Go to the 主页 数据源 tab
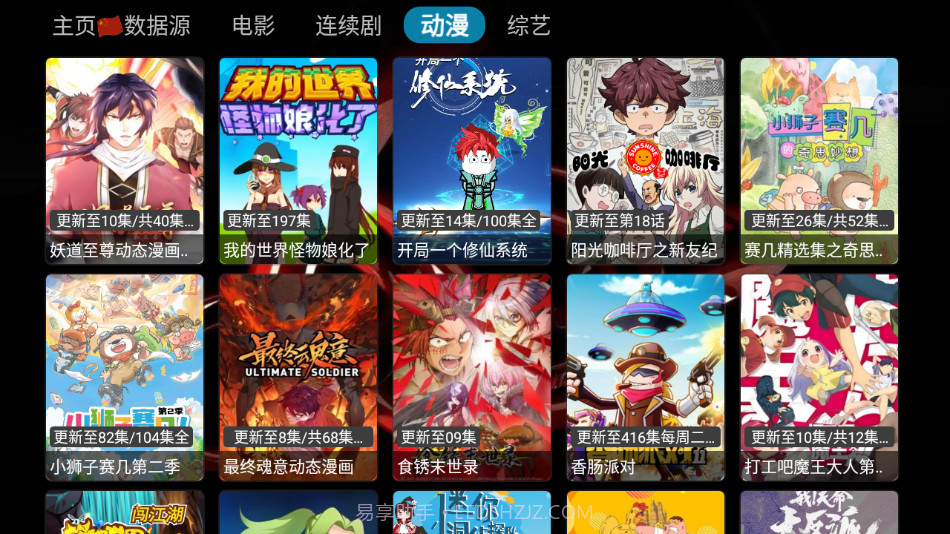This screenshot has width=950, height=534. coord(121,25)
